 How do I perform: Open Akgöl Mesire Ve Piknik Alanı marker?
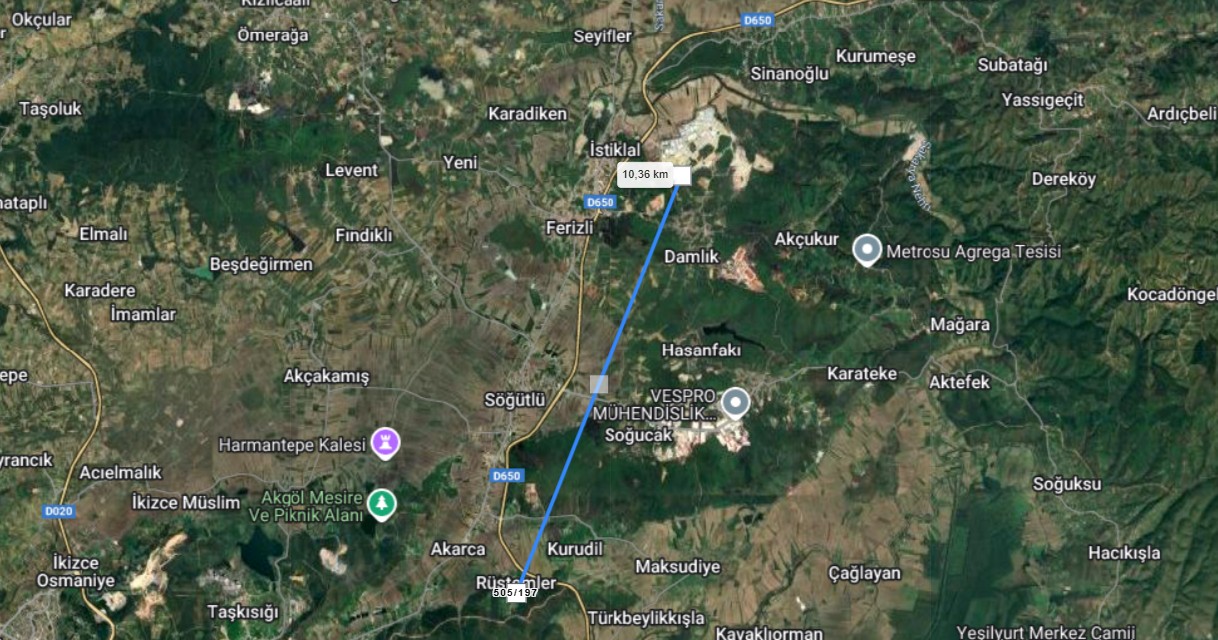[x=380, y=503]
